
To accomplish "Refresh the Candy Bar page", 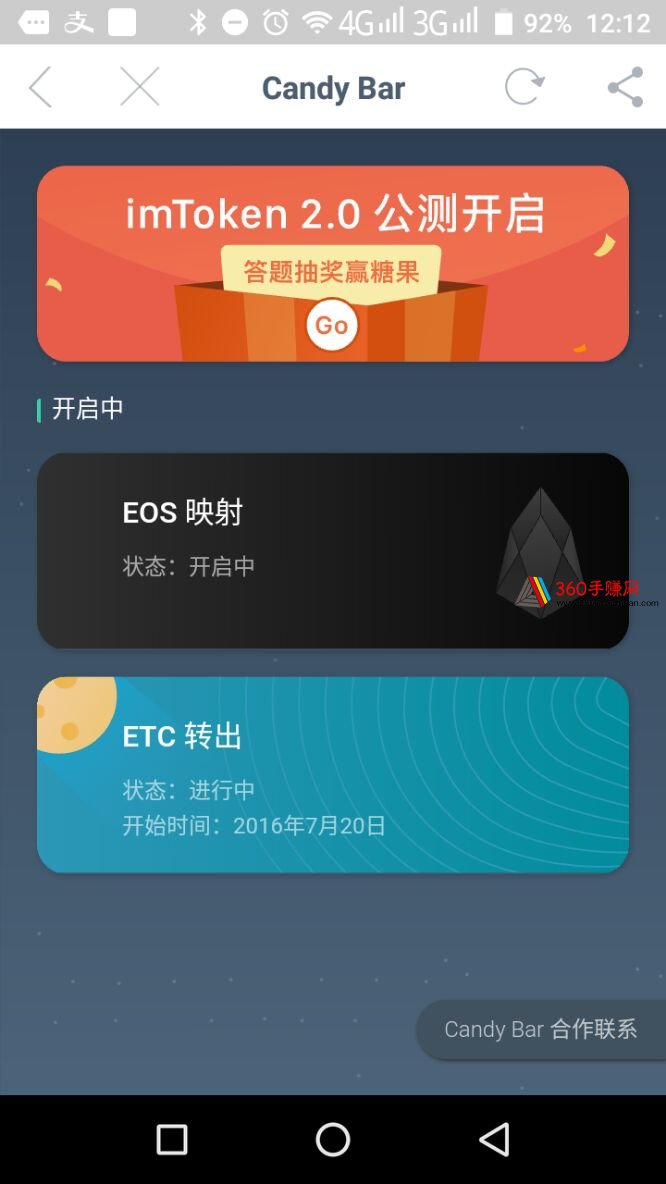I will pyautogui.click(x=524, y=88).
